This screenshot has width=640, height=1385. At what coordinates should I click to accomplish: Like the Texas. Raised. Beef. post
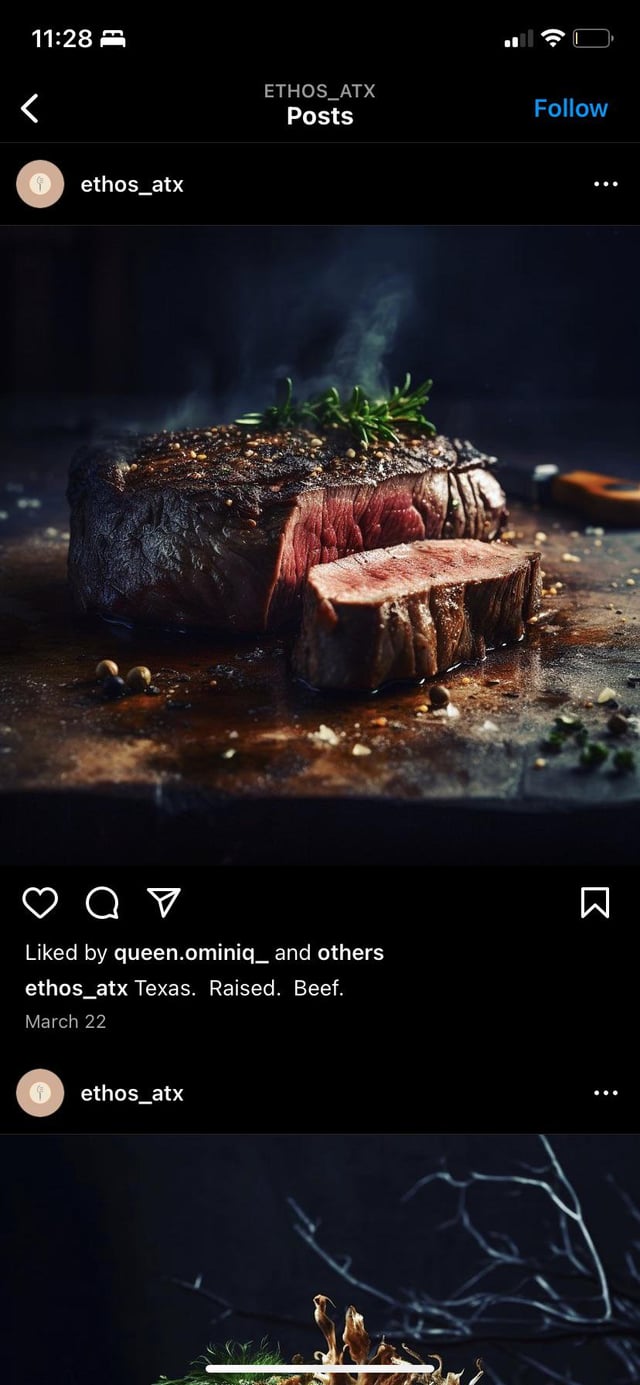(x=40, y=903)
